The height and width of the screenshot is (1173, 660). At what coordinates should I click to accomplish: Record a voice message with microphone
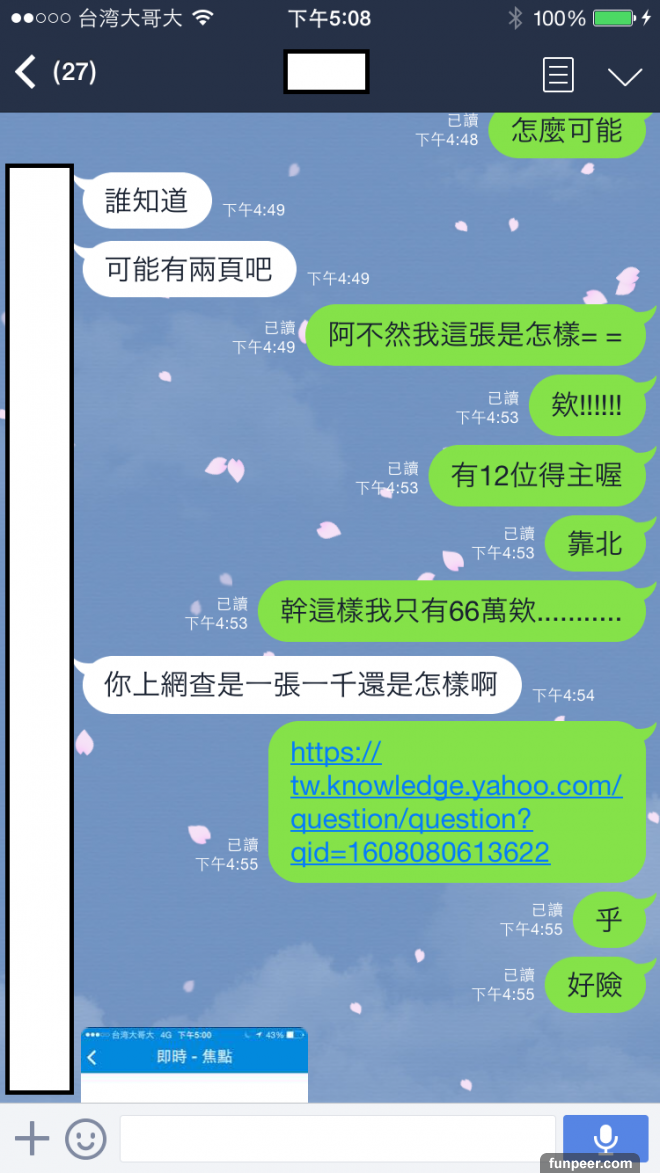(x=605, y=1138)
